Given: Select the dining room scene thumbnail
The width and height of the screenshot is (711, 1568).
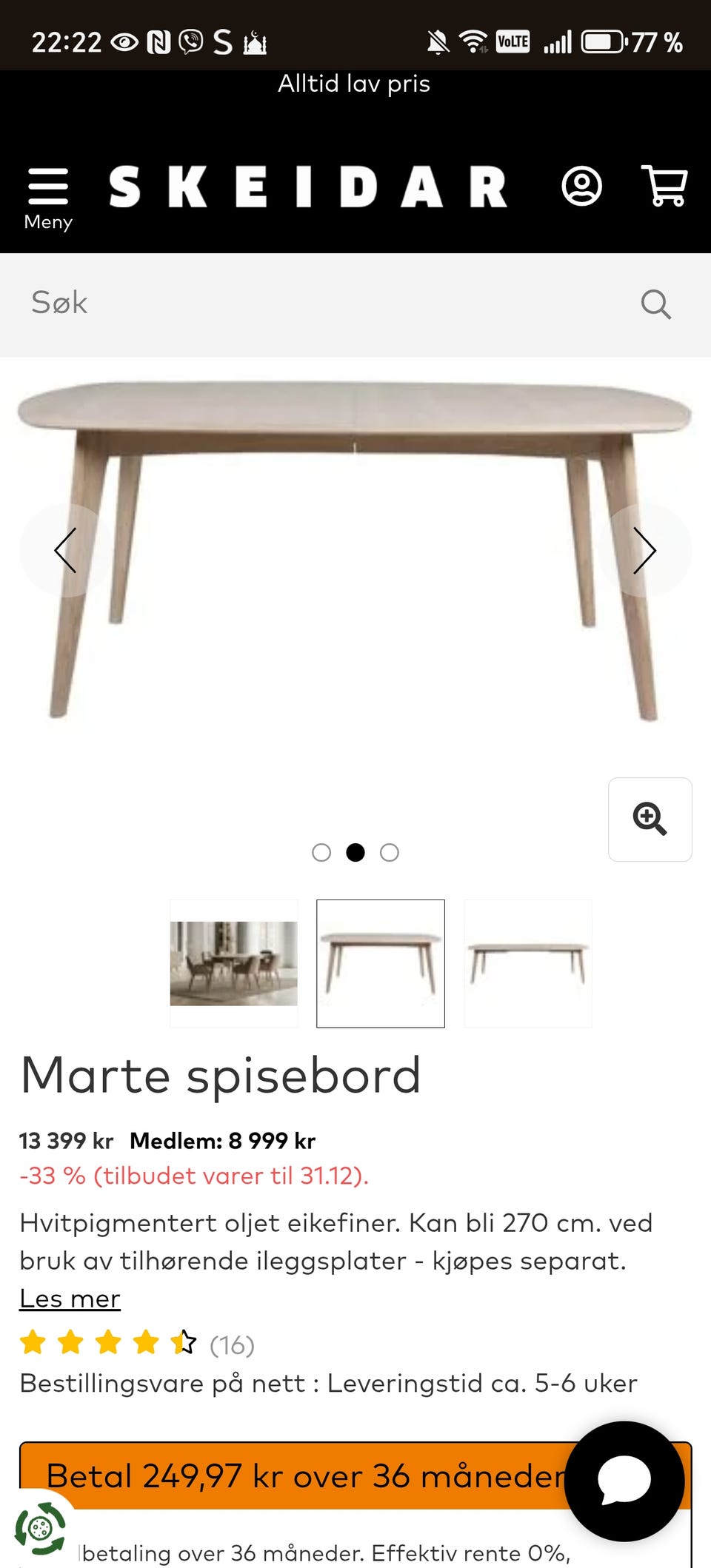Looking at the screenshot, I should tap(233, 963).
